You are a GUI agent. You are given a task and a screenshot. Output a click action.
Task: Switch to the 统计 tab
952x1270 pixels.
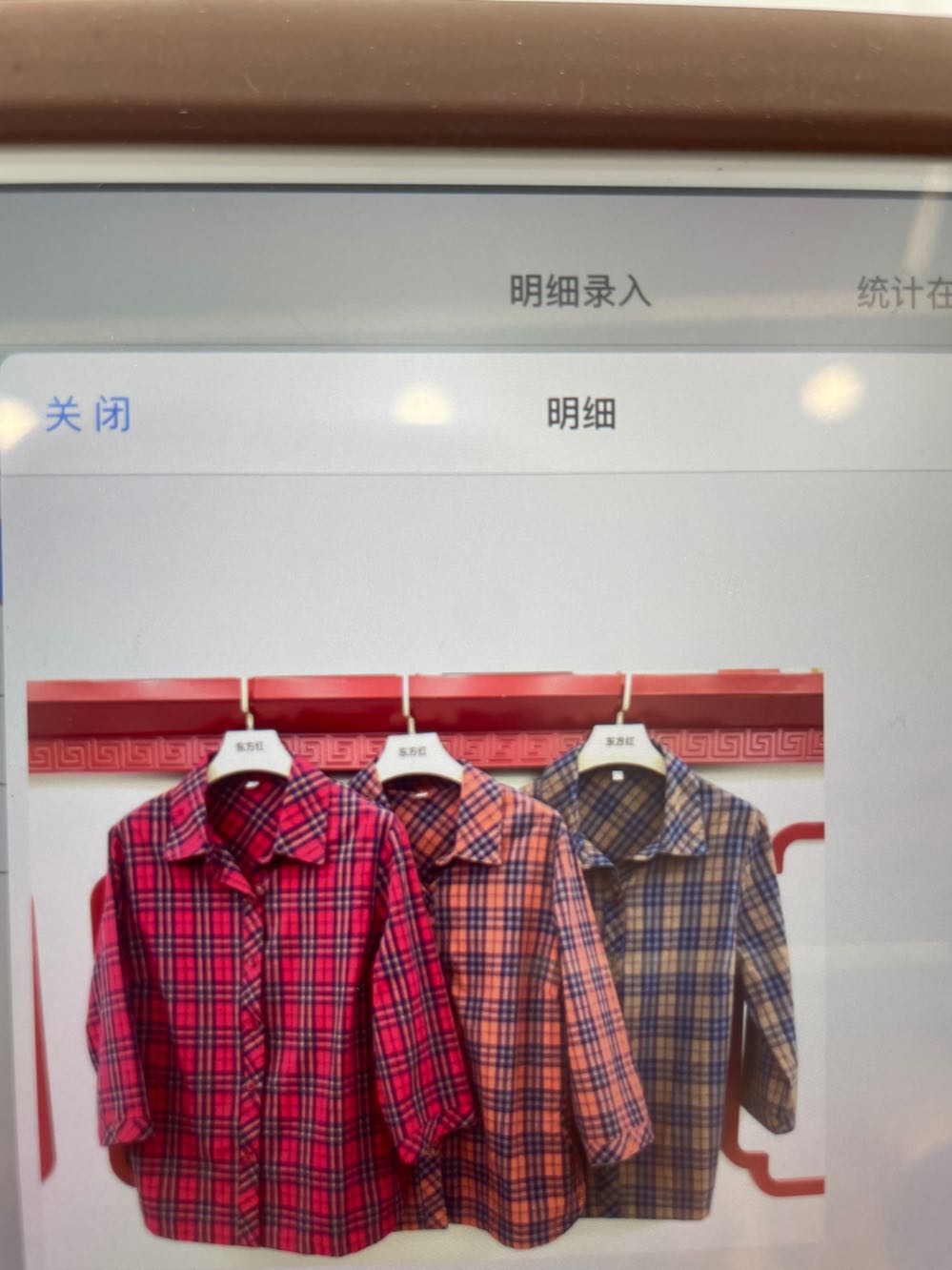click(901, 294)
